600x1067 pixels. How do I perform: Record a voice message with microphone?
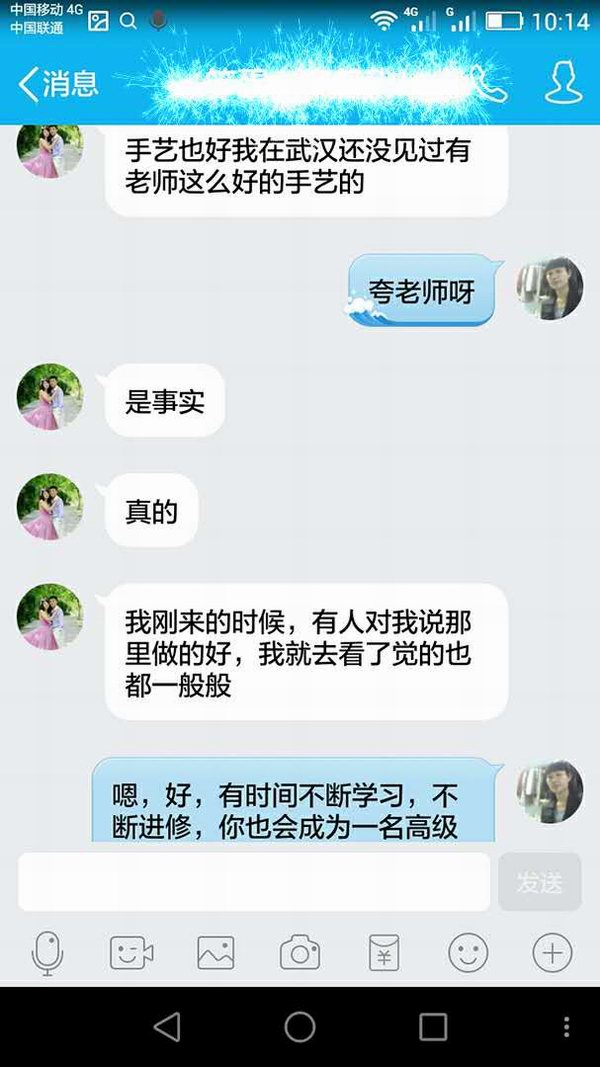47,953
